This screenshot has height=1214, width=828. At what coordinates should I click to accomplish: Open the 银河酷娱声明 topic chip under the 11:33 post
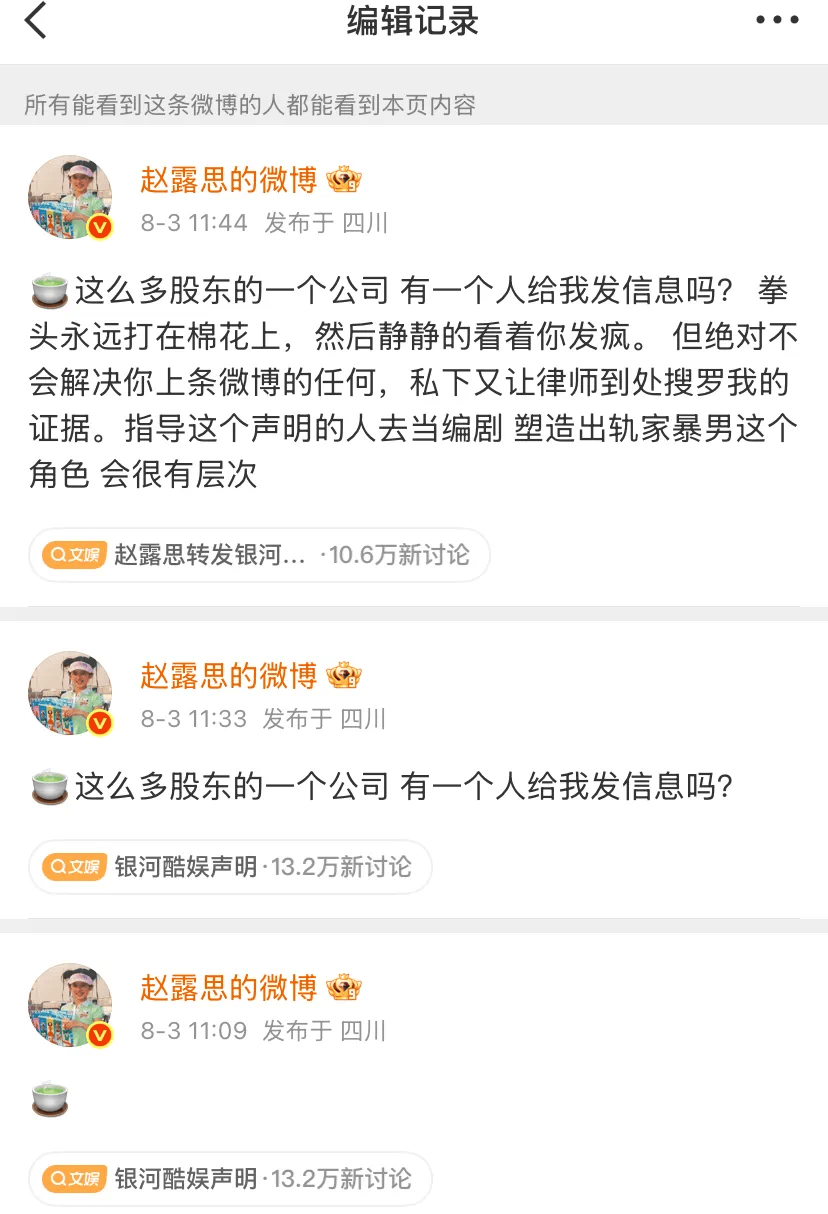(230, 867)
